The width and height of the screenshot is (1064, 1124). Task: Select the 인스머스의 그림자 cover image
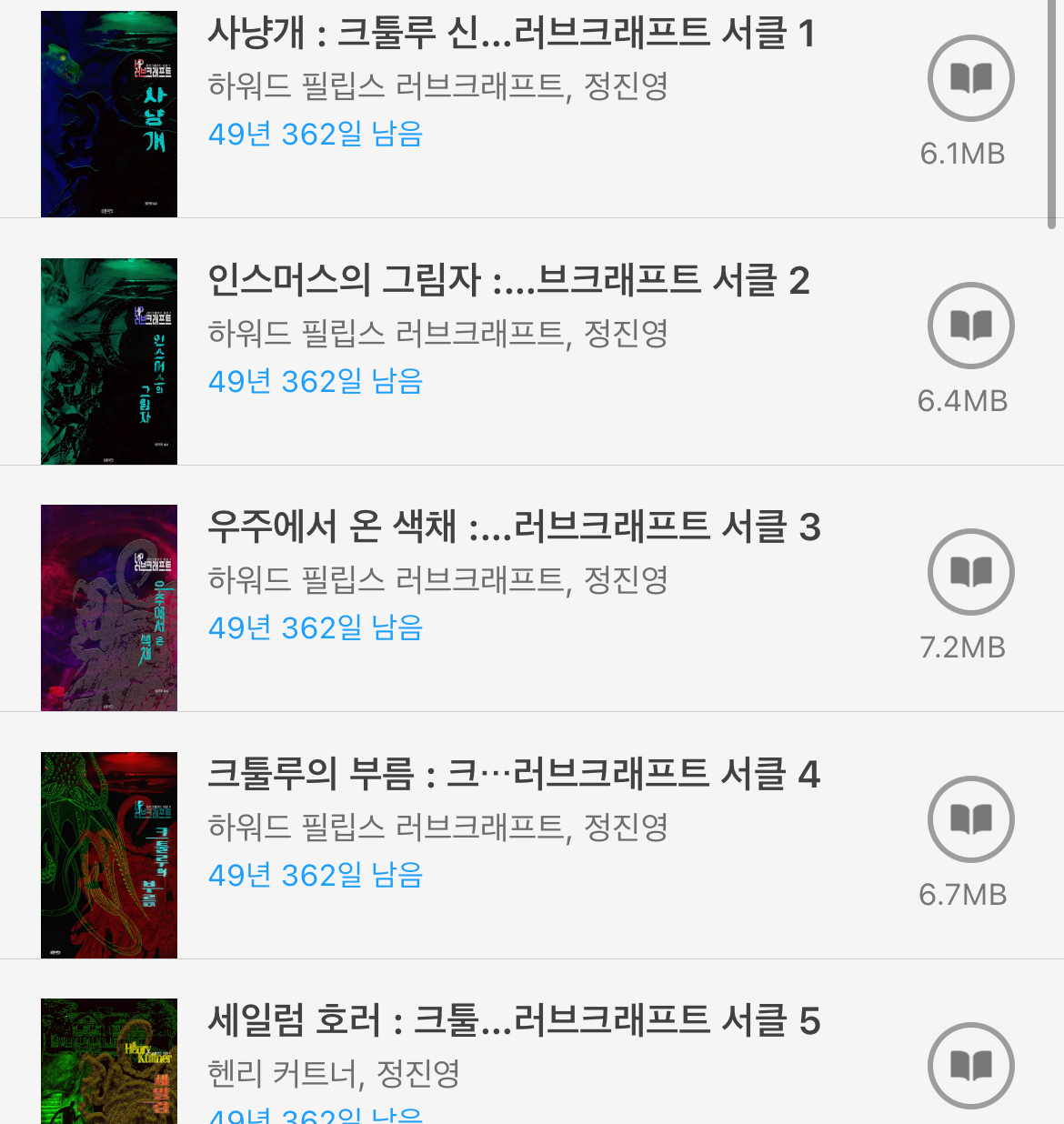tap(109, 361)
